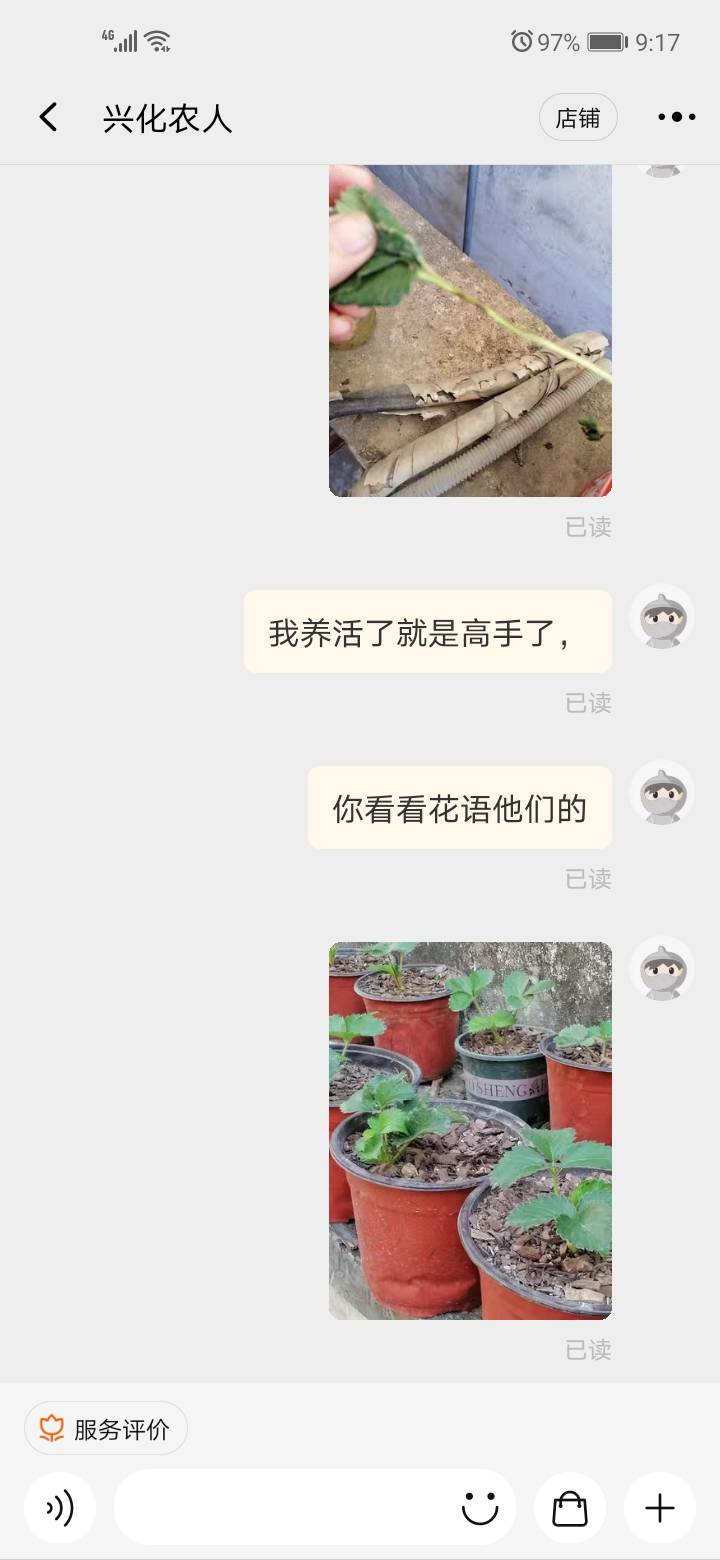Open the 店铺 shop page
720x1560 pixels.
pyautogui.click(x=578, y=118)
